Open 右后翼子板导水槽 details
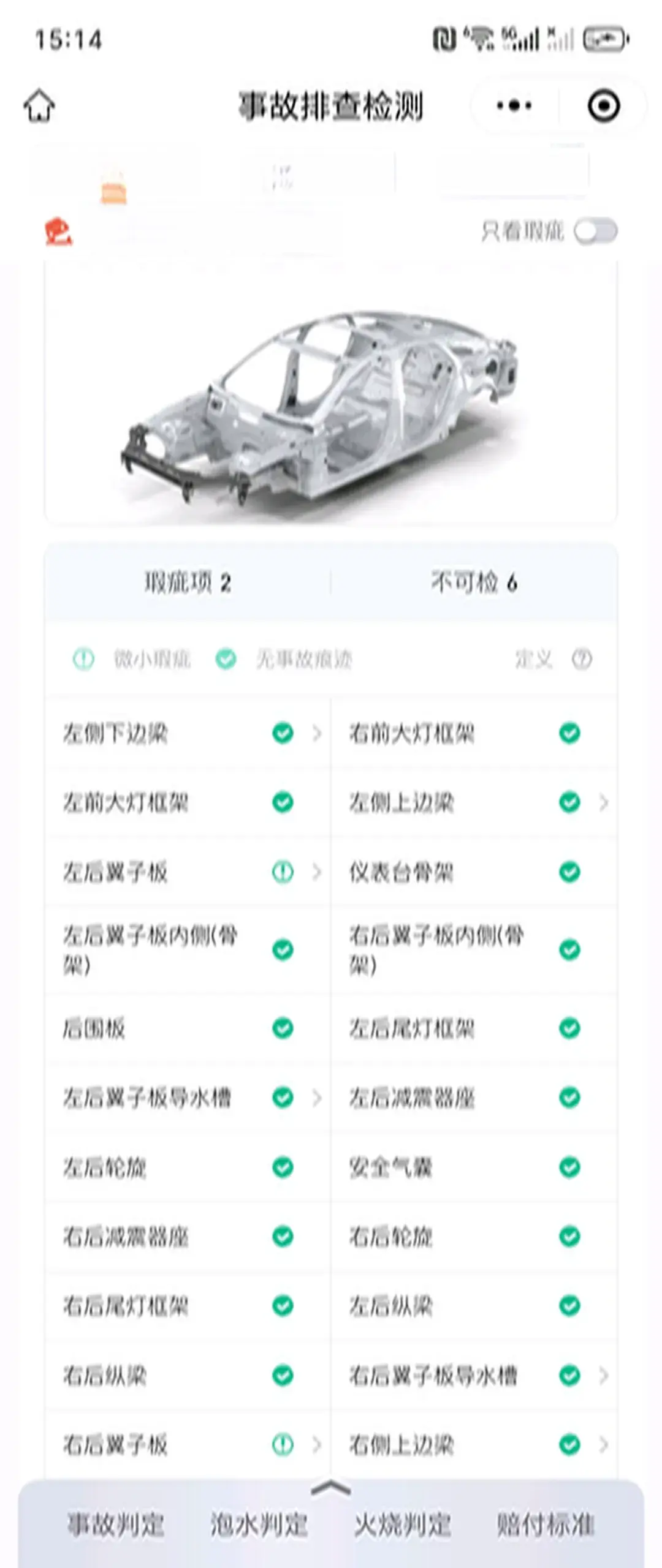This screenshot has width=662, height=1568. [x=475, y=1375]
